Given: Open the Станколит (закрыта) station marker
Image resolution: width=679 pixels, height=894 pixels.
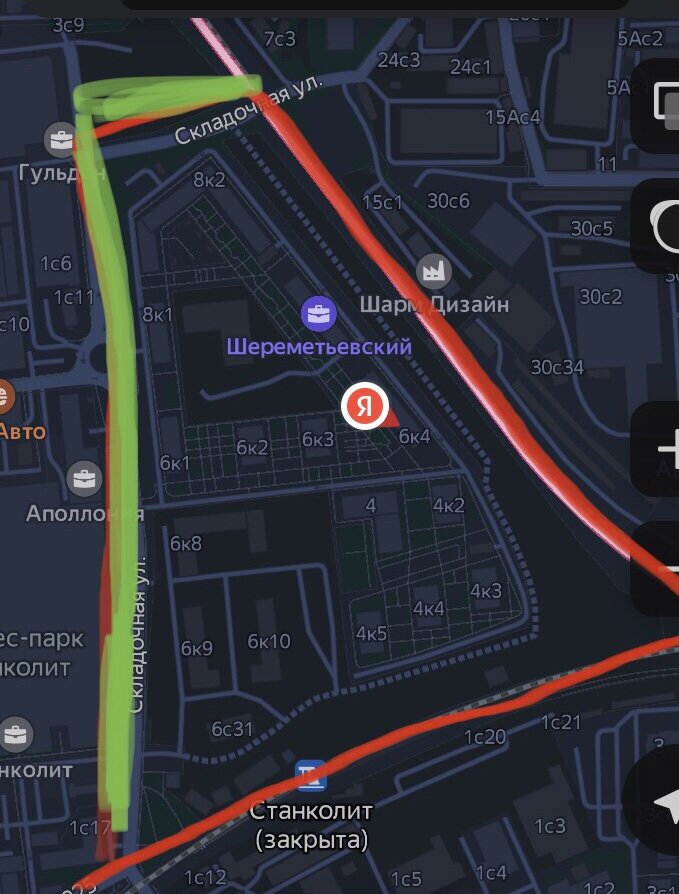Looking at the screenshot, I should coord(311,775).
